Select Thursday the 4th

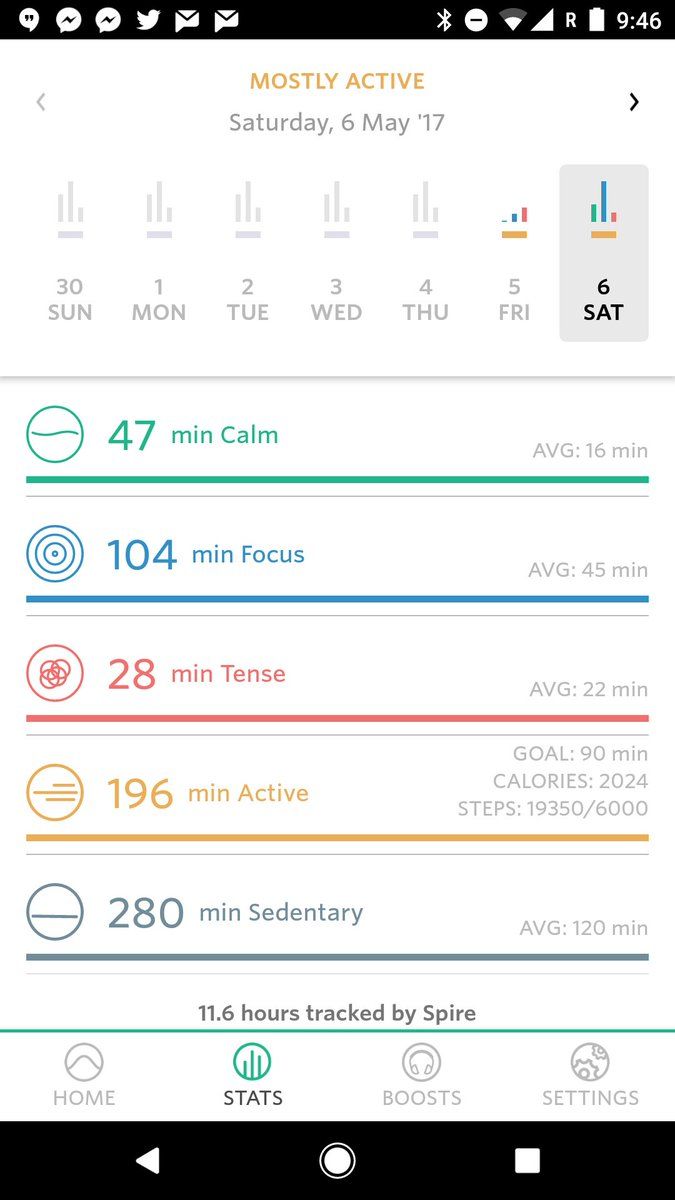(x=425, y=252)
